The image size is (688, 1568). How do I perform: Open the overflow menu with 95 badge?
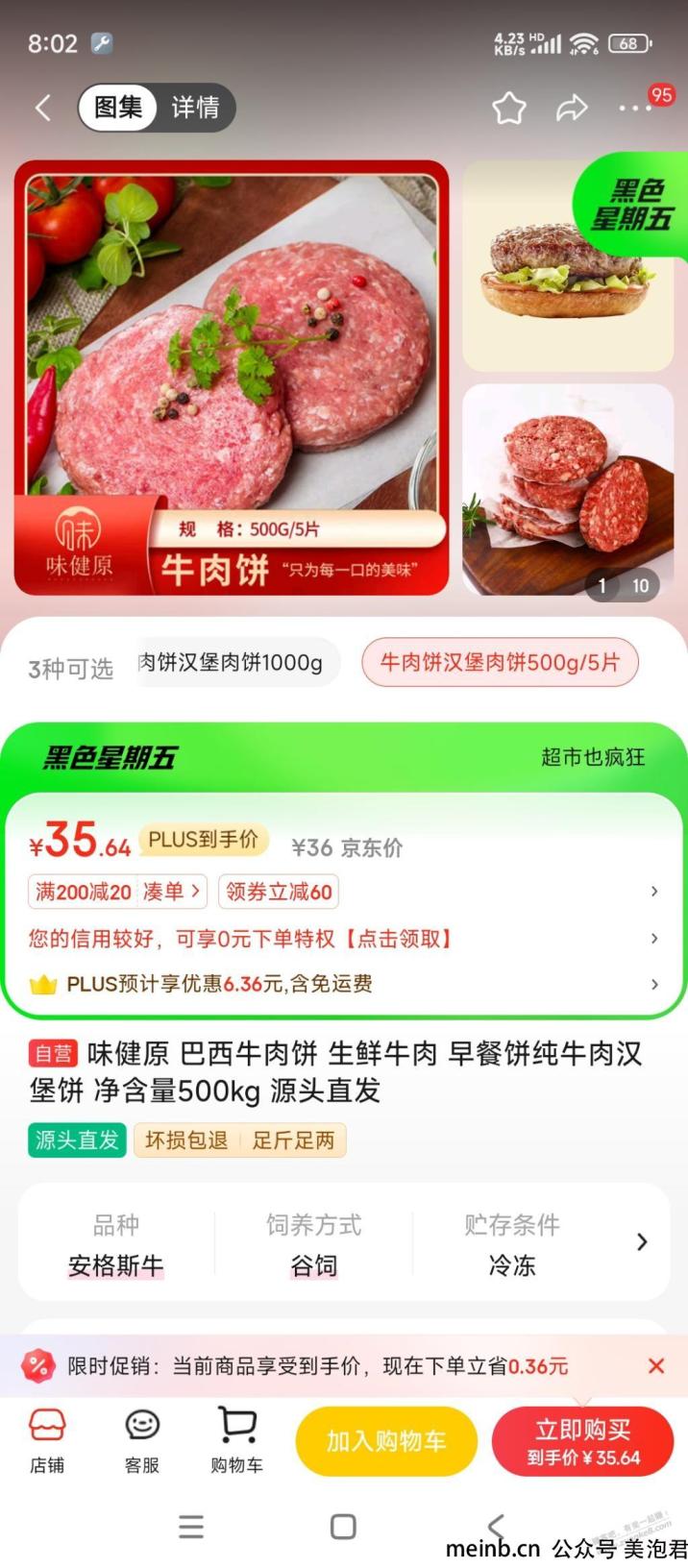pos(635,108)
